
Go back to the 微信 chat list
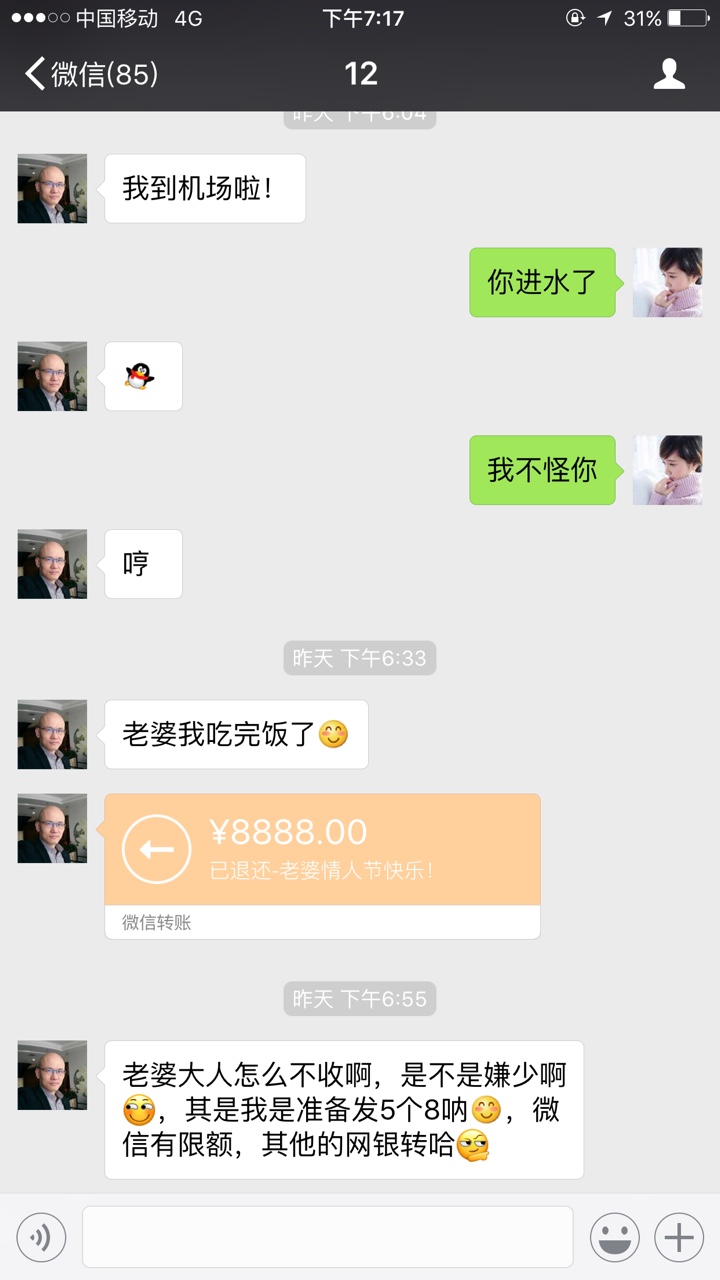pyautogui.click(x=91, y=74)
